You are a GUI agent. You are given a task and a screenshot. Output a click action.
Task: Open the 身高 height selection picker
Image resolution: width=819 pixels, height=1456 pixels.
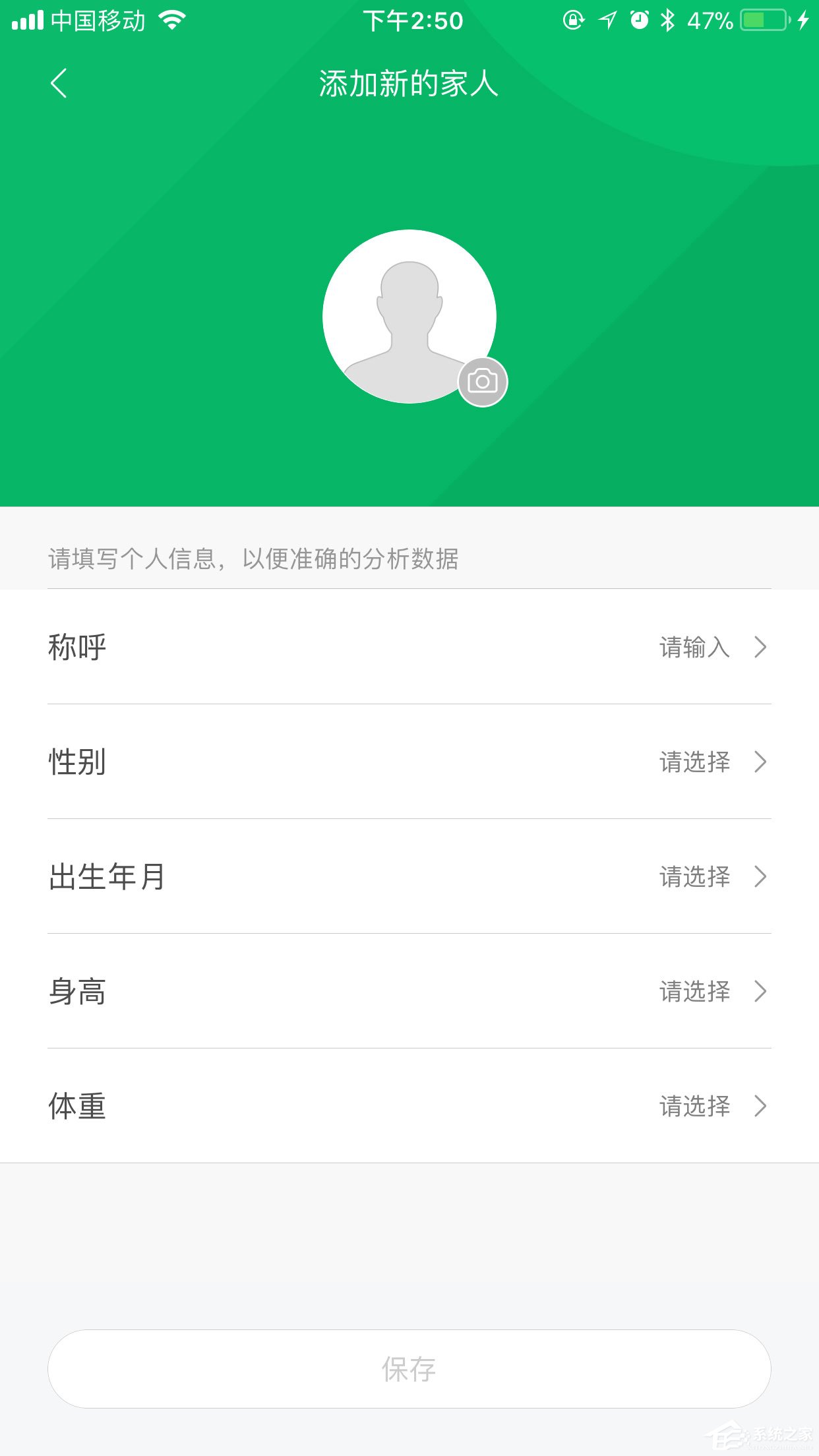click(x=409, y=992)
